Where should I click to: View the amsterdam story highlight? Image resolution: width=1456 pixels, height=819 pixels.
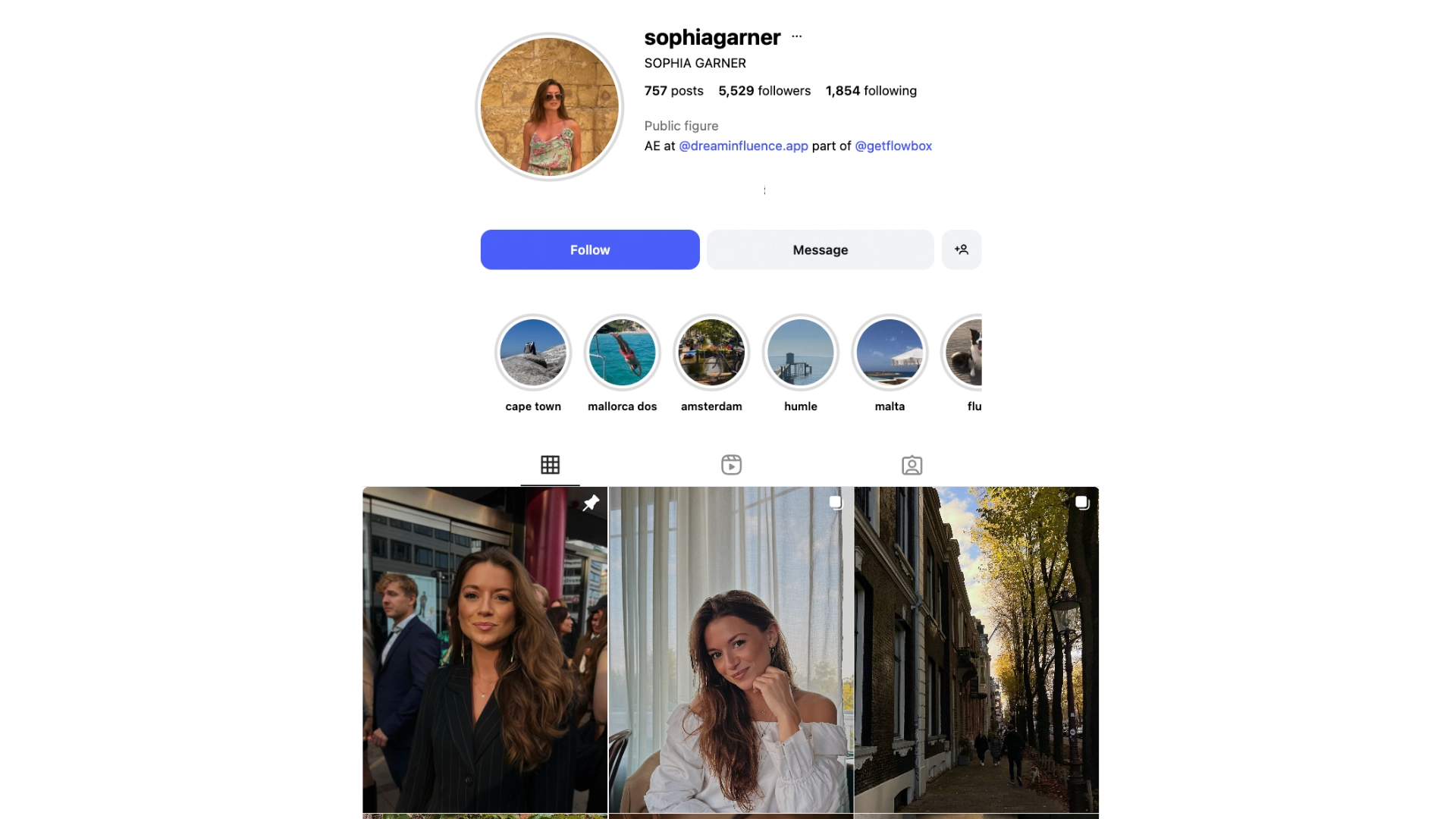(711, 353)
